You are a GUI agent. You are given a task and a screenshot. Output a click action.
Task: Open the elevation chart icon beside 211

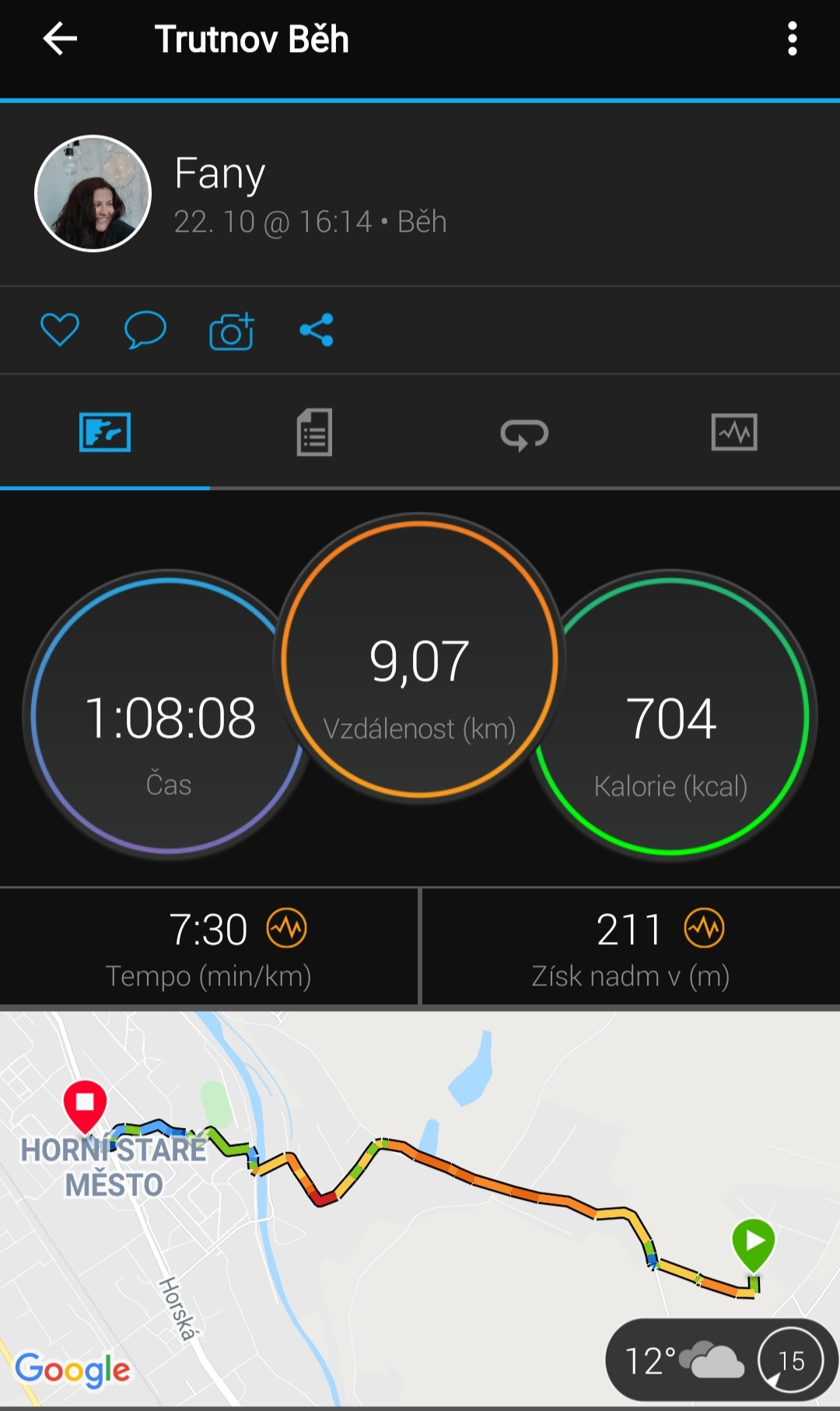click(704, 928)
